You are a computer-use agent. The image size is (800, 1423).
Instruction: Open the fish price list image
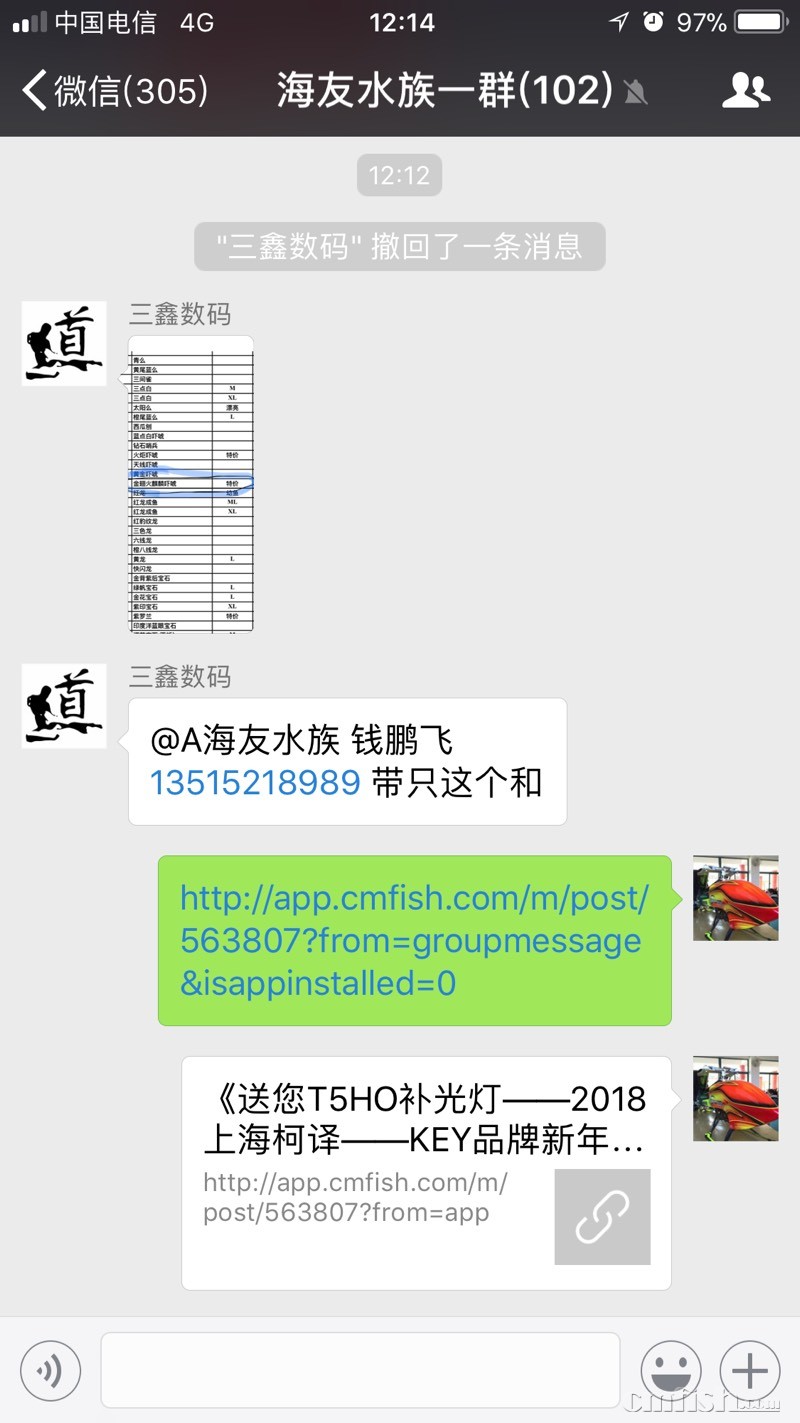click(191, 484)
